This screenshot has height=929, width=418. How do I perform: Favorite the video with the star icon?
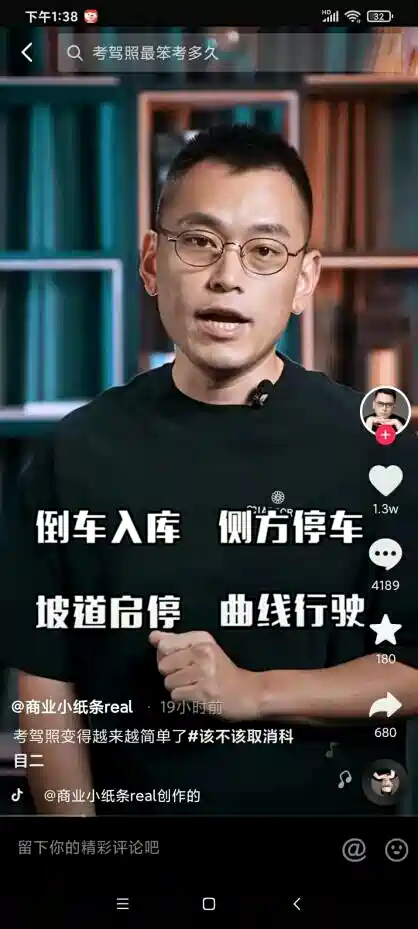(385, 630)
